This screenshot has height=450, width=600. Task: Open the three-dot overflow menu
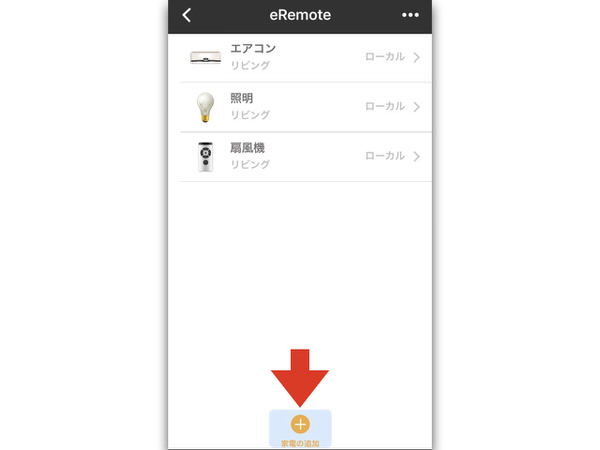(x=410, y=15)
